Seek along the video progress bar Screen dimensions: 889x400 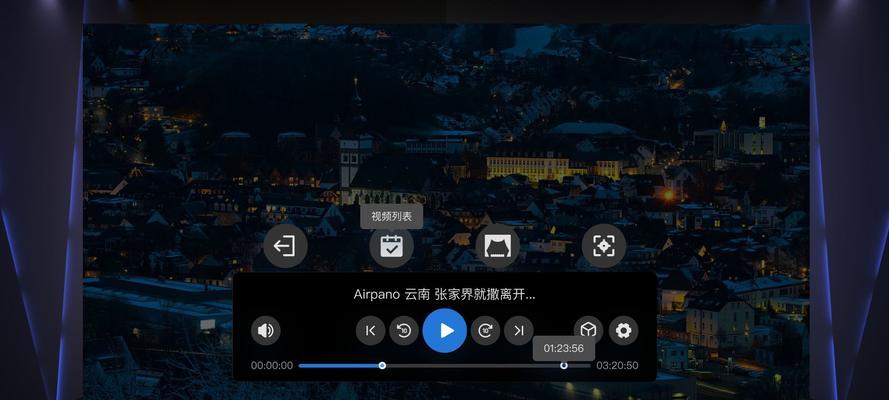tap(470, 366)
